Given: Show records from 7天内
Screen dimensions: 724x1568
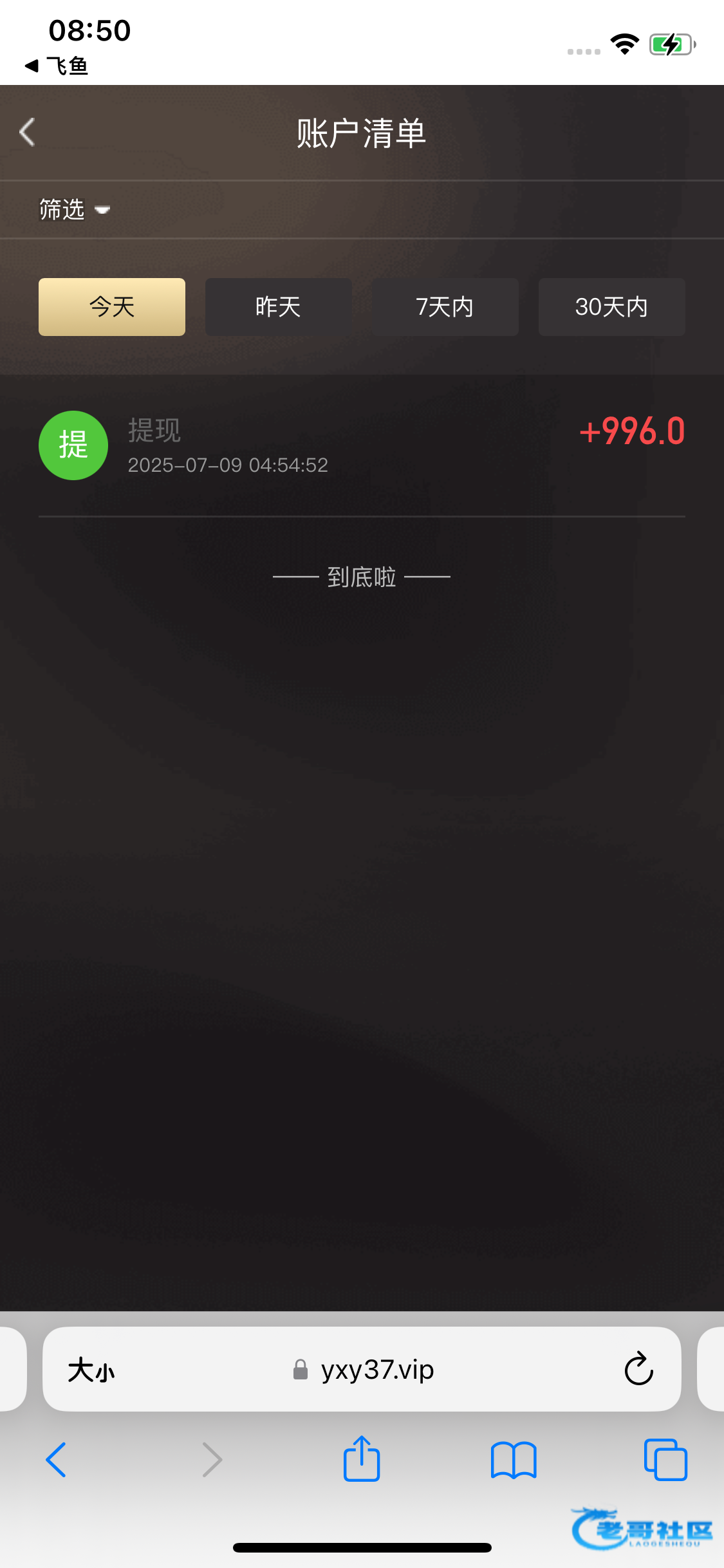Looking at the screenshot, I should (x=445, y=307).
